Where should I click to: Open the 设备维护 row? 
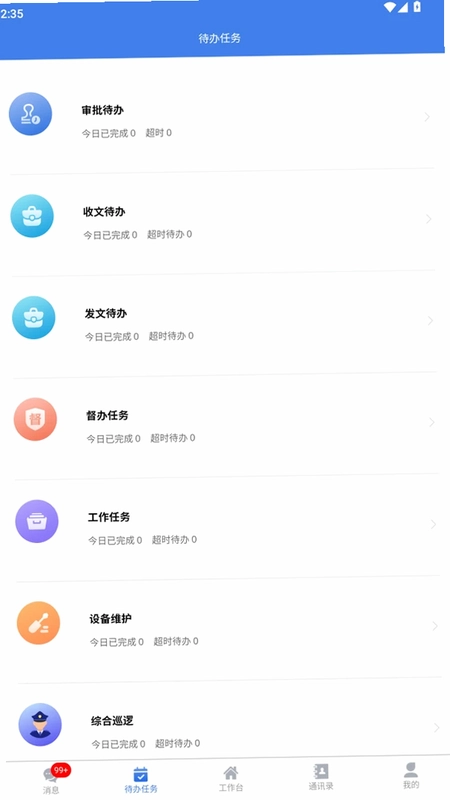[226, 628]
